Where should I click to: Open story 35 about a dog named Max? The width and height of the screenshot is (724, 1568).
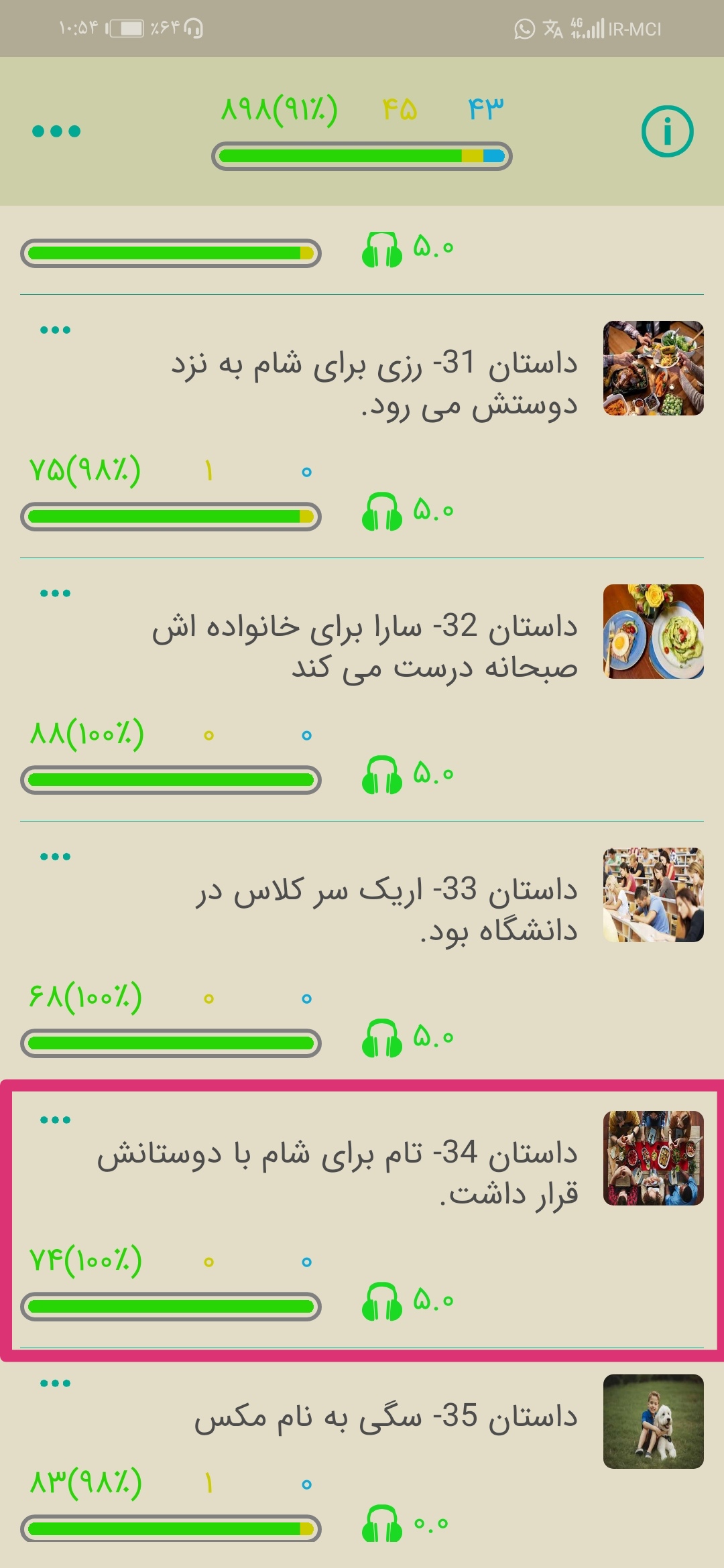pos(385,1417)
